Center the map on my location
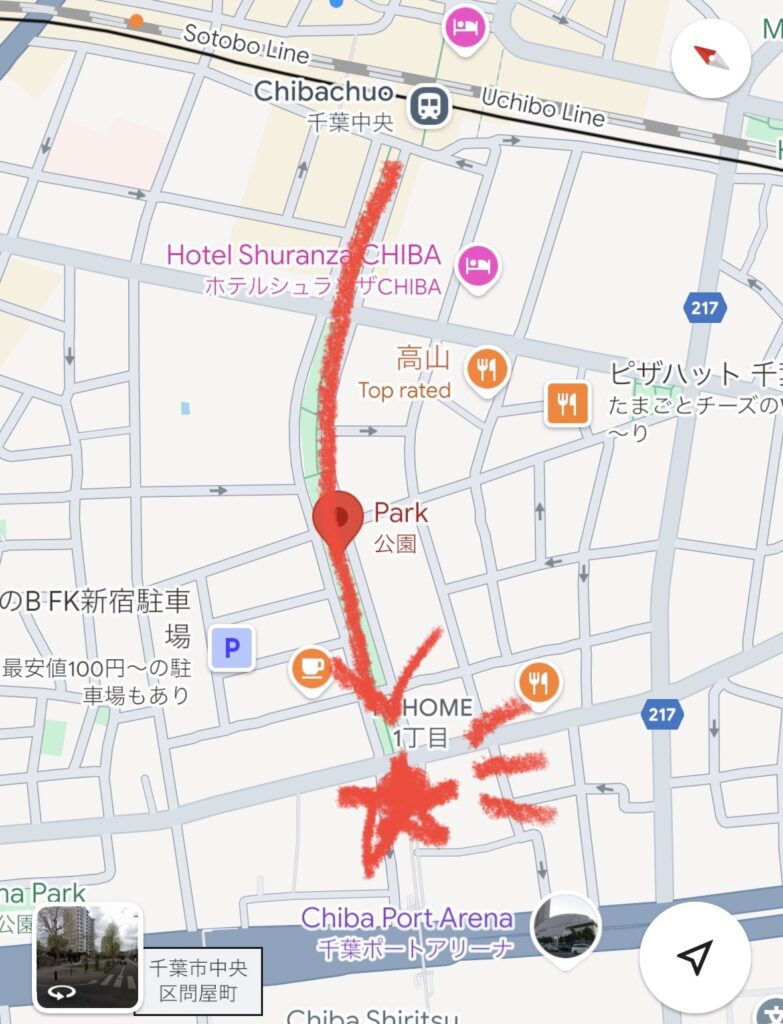The width and height of the screenshot is (783, 1024). 695,957
